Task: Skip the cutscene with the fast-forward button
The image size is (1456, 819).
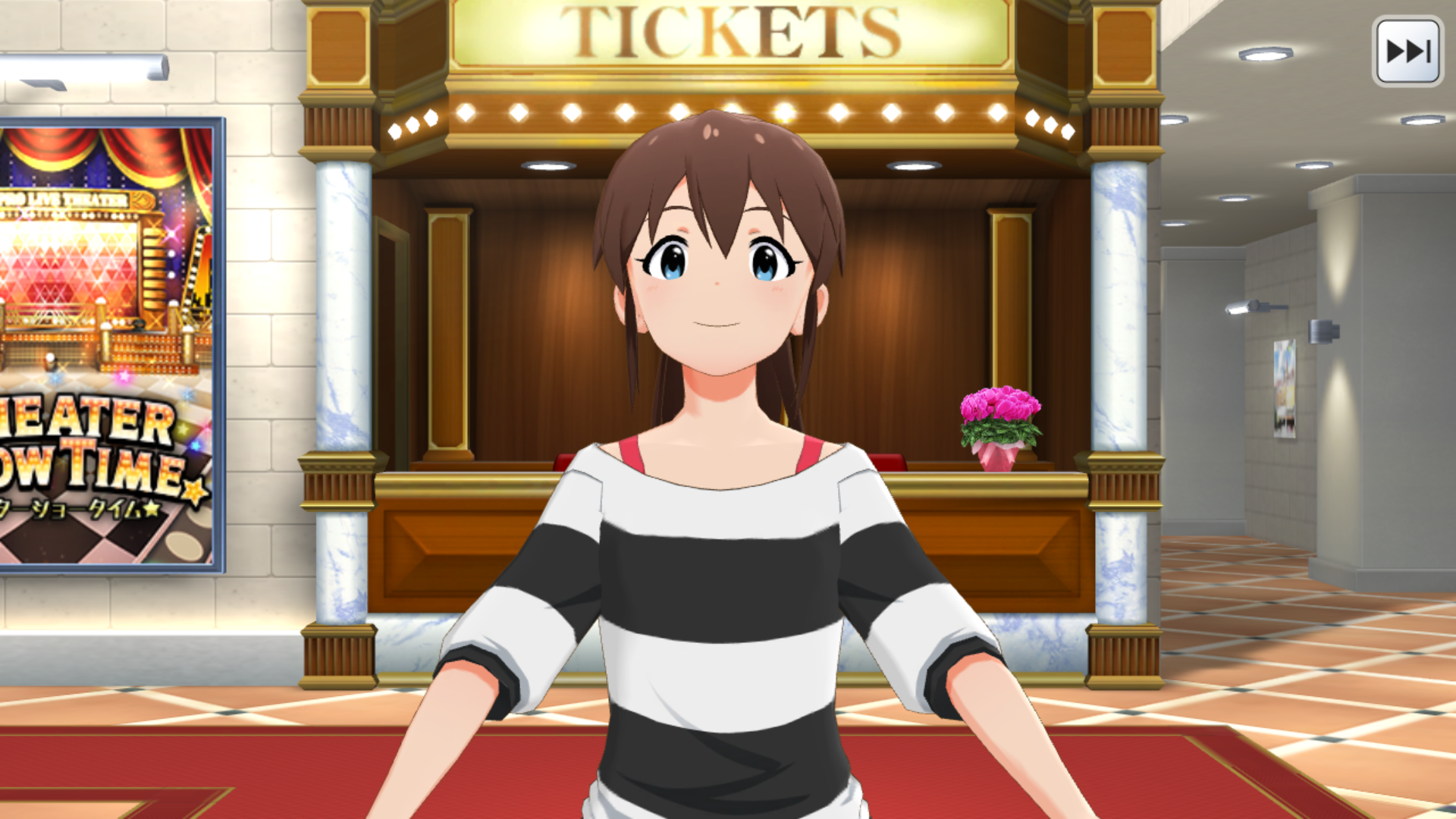Action: pos(1407,51)
